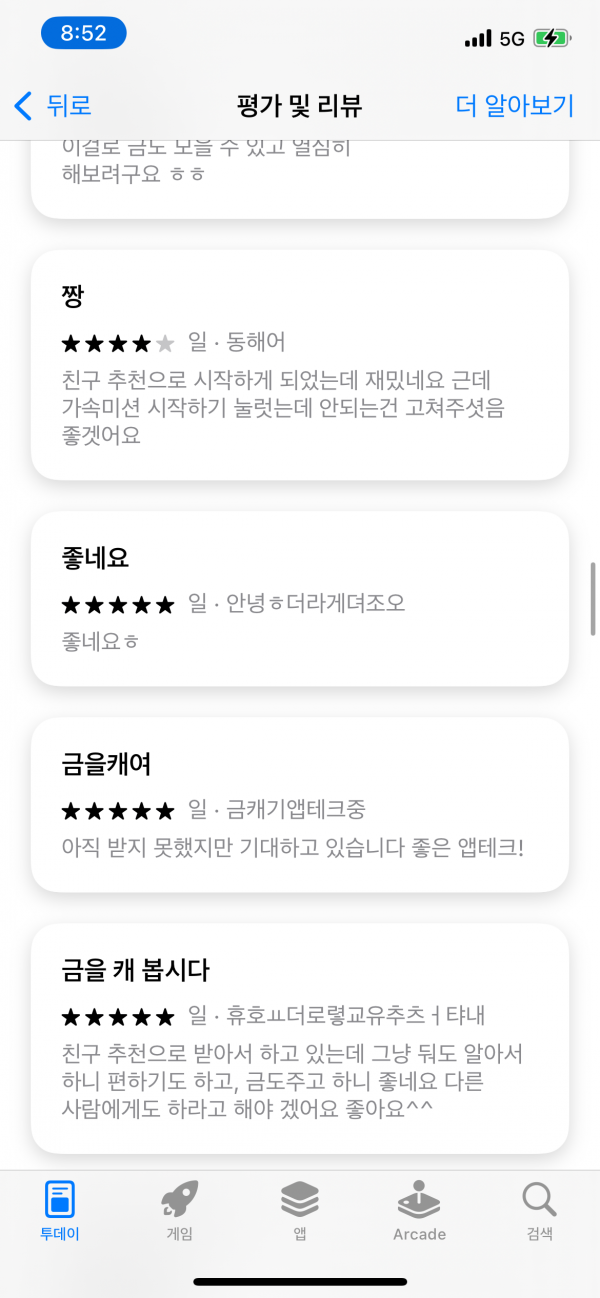This screenshot has height=1298, width=600.
Task: Open the 좋네요 review card
Action: (x=300, y=599)
